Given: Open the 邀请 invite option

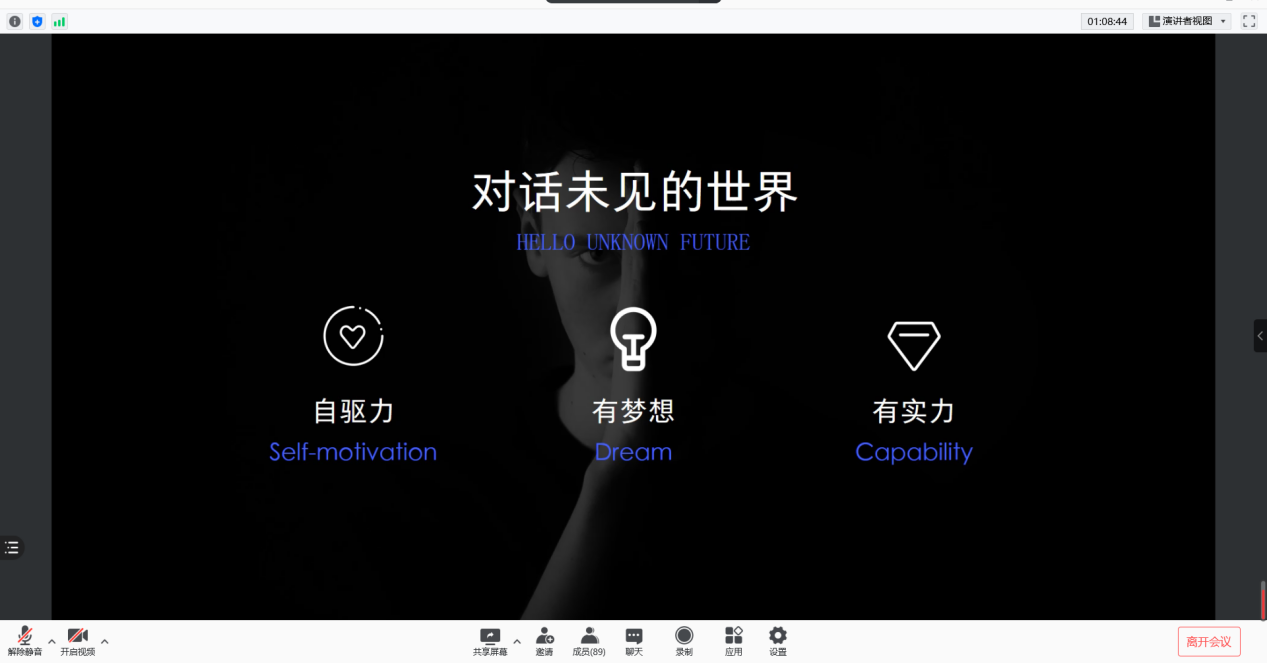Looking at the screenshot, I should point(544,640).
